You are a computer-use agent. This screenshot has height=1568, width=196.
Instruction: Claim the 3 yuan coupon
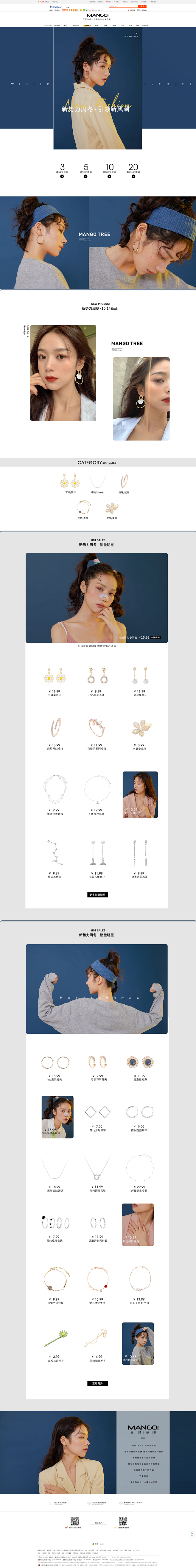tap(62, 177)
